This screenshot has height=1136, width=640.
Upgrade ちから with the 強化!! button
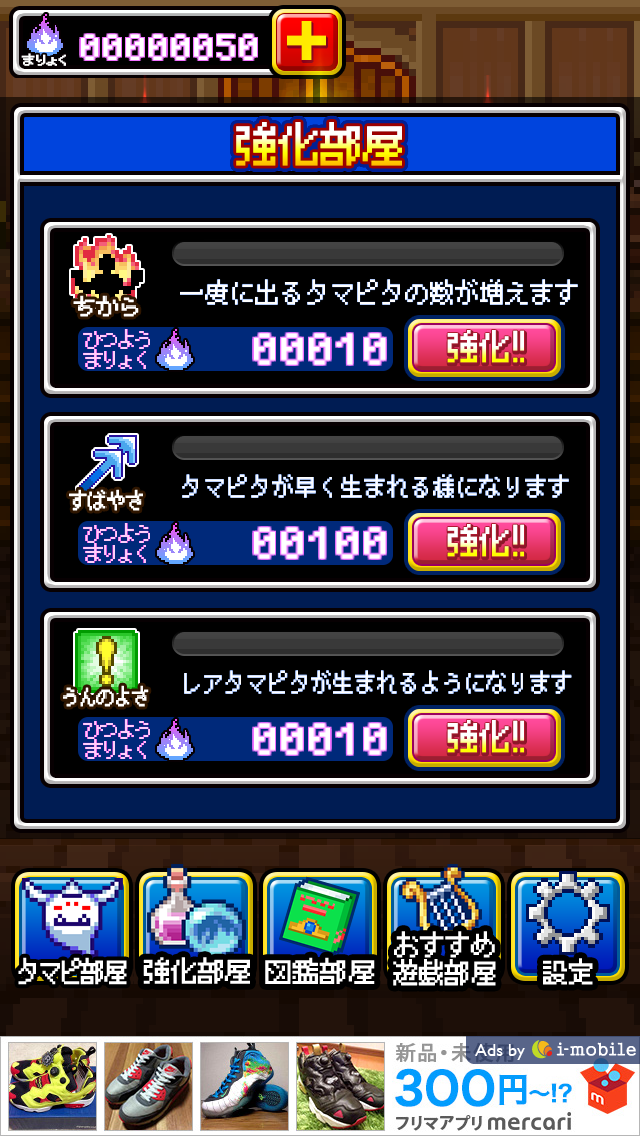tap(484, 348)
